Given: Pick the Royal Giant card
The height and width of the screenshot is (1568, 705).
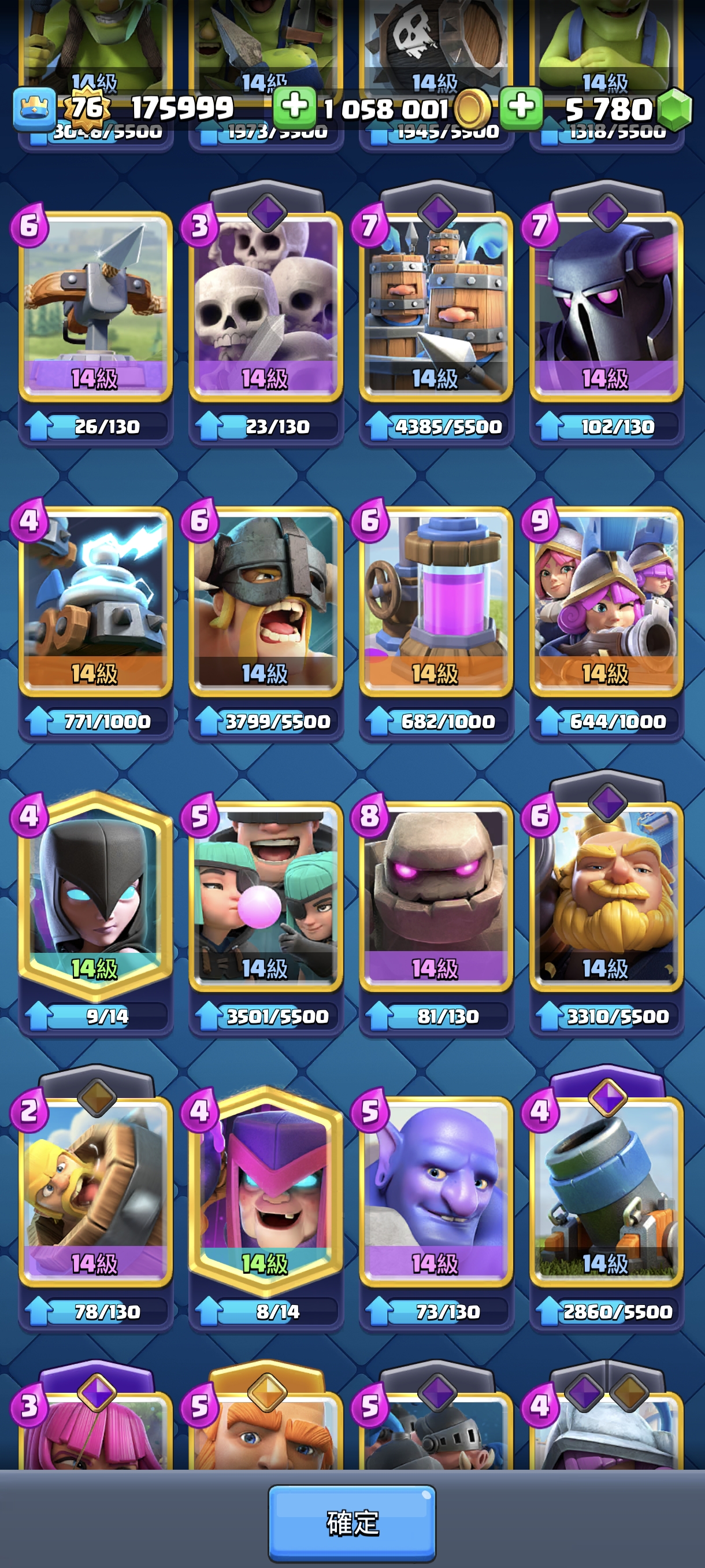Looking at the screenshot, I should [606, 895].
